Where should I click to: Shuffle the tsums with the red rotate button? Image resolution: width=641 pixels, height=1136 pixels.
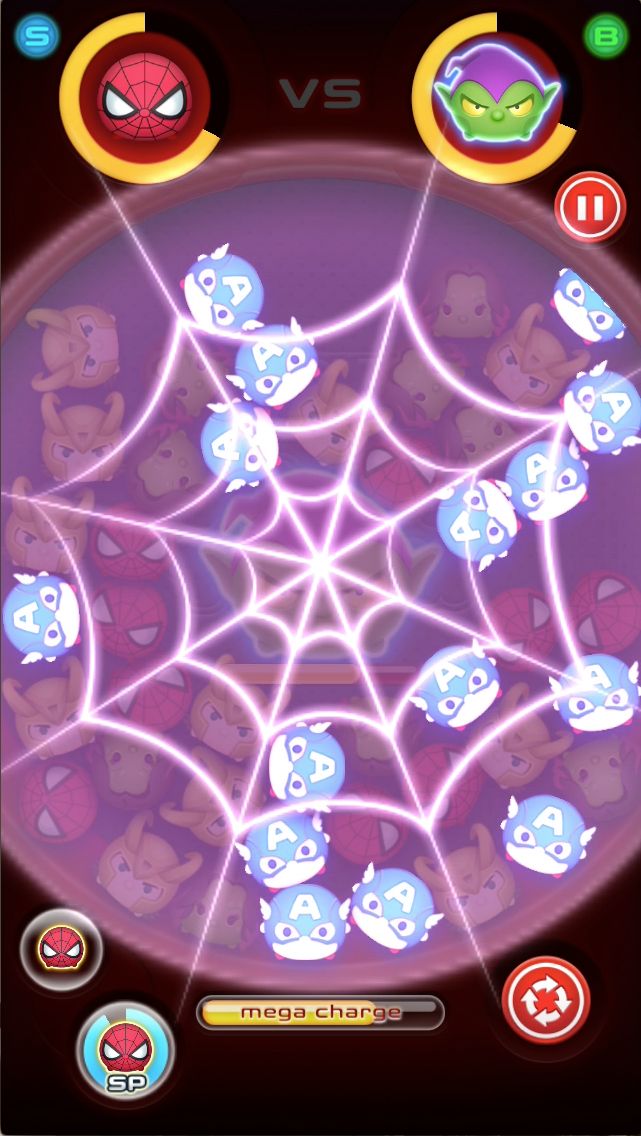point(546,999)
